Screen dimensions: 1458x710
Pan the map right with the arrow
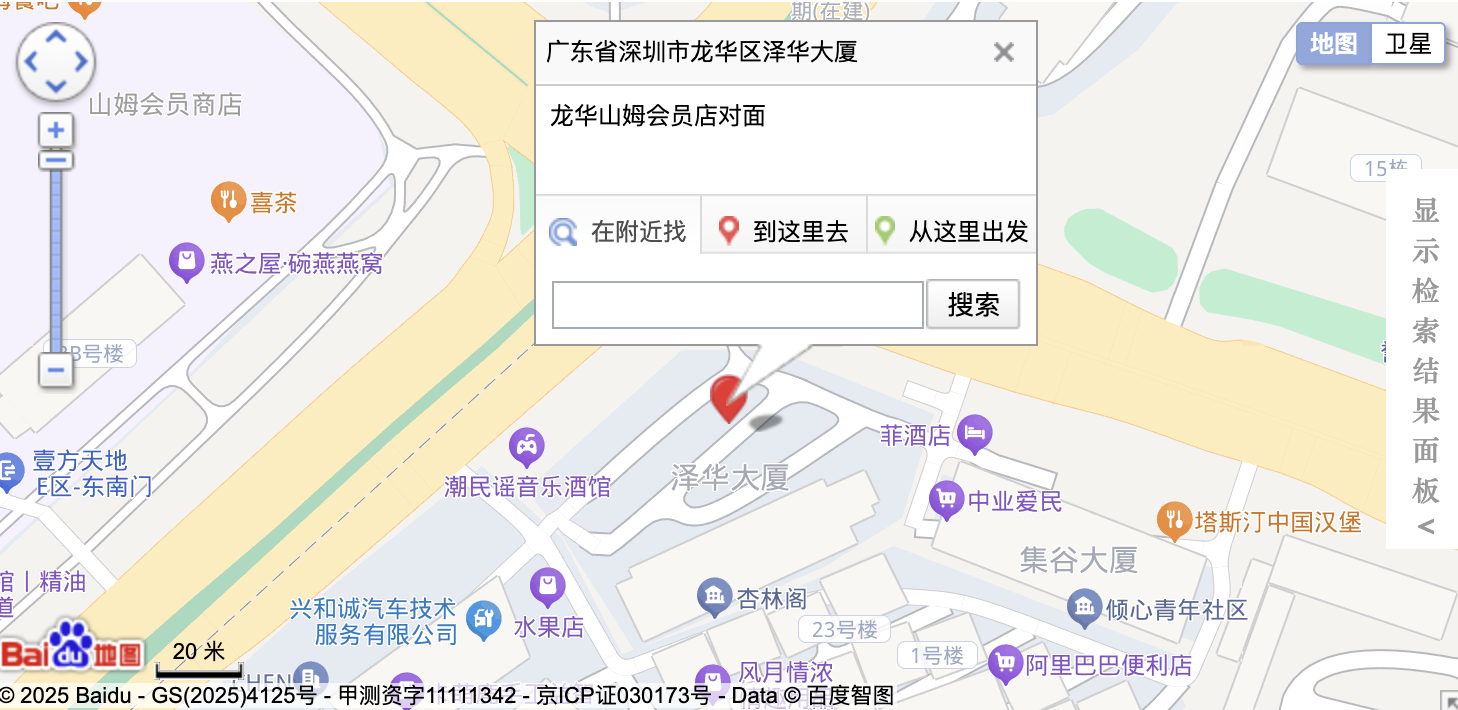tap(81, 62)
